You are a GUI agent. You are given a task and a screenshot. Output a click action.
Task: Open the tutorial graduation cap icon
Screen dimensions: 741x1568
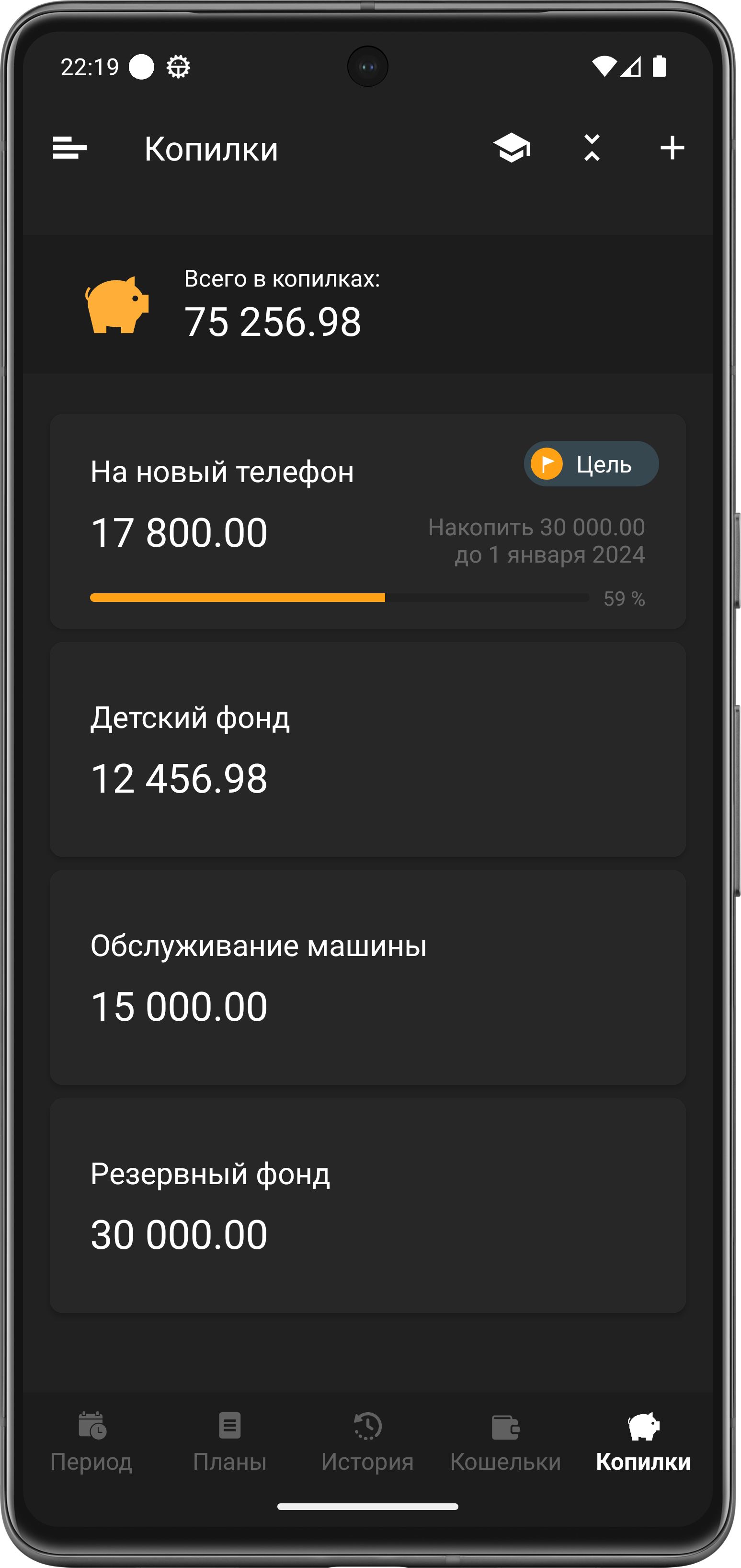click(x=512, y=148)
